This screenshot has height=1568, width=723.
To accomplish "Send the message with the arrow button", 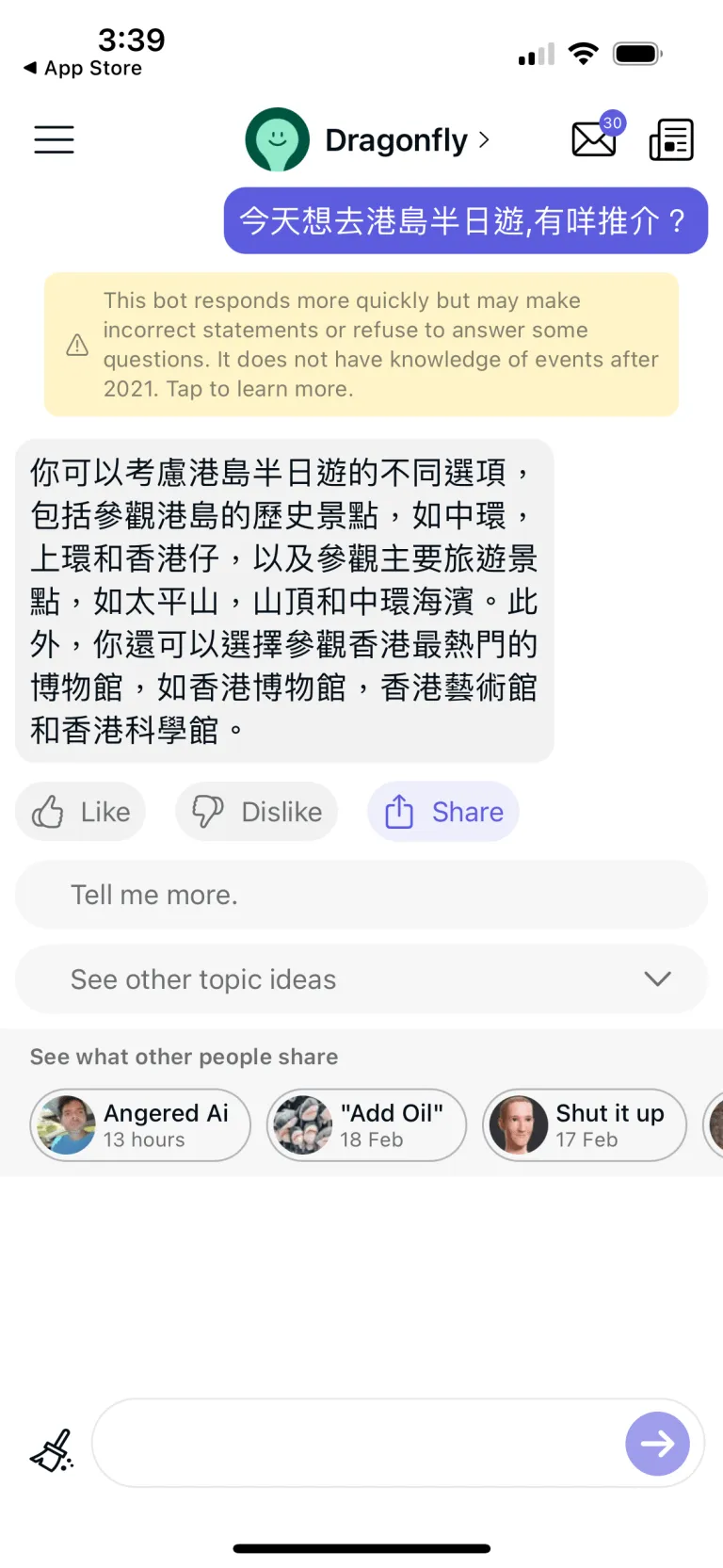I will pos(657,1443).
